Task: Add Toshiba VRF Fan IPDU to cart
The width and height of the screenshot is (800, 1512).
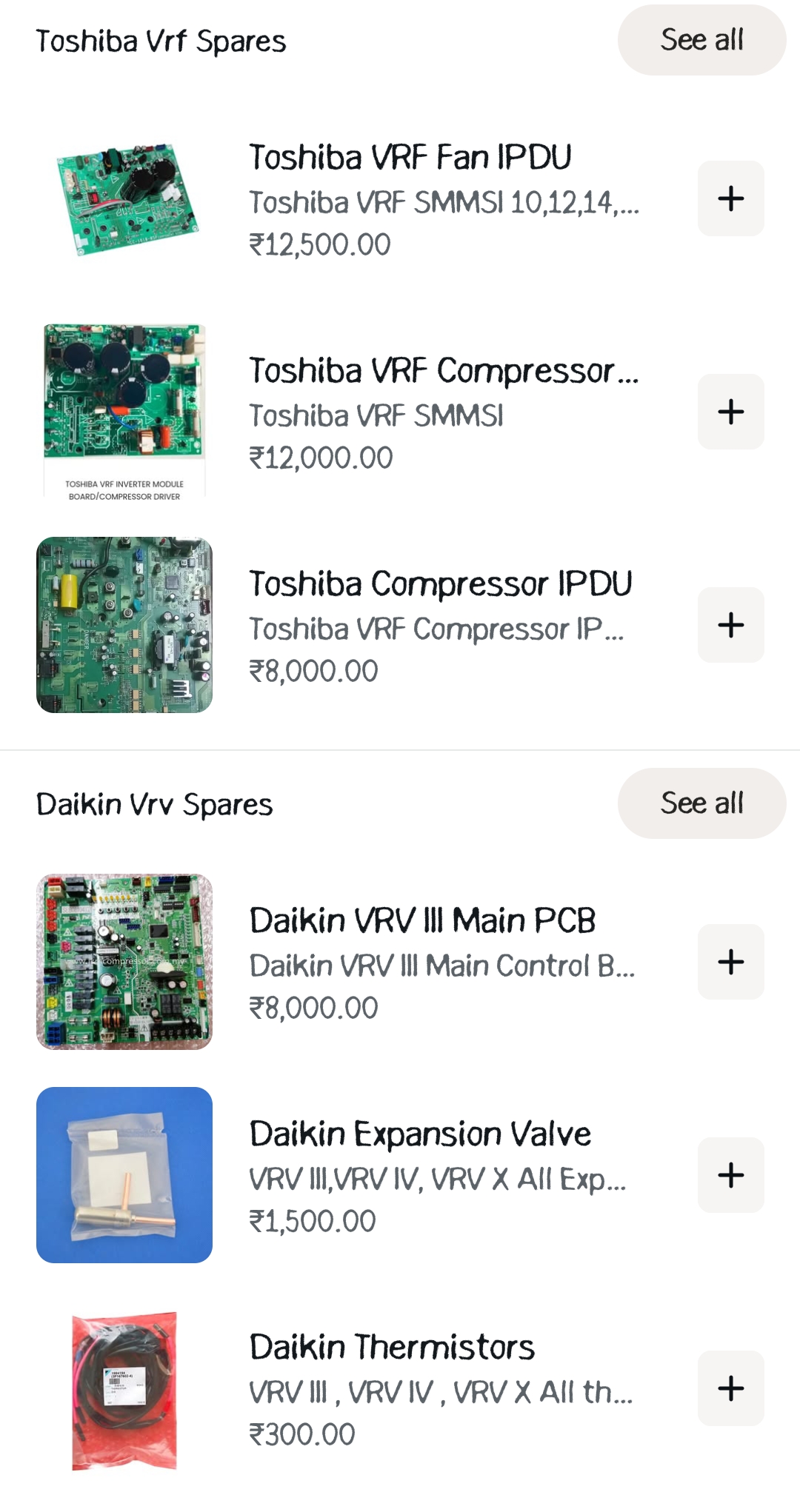Action: (730, 198)
